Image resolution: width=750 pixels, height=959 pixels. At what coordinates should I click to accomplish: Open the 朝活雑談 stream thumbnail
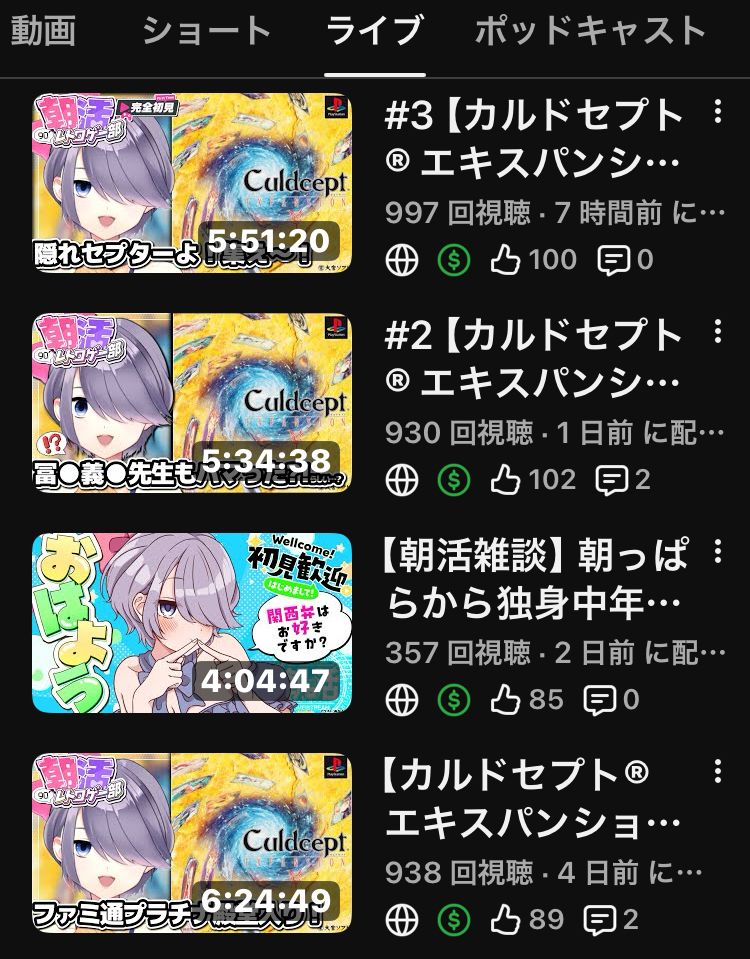pyautogui.click(x=192, y=623)
